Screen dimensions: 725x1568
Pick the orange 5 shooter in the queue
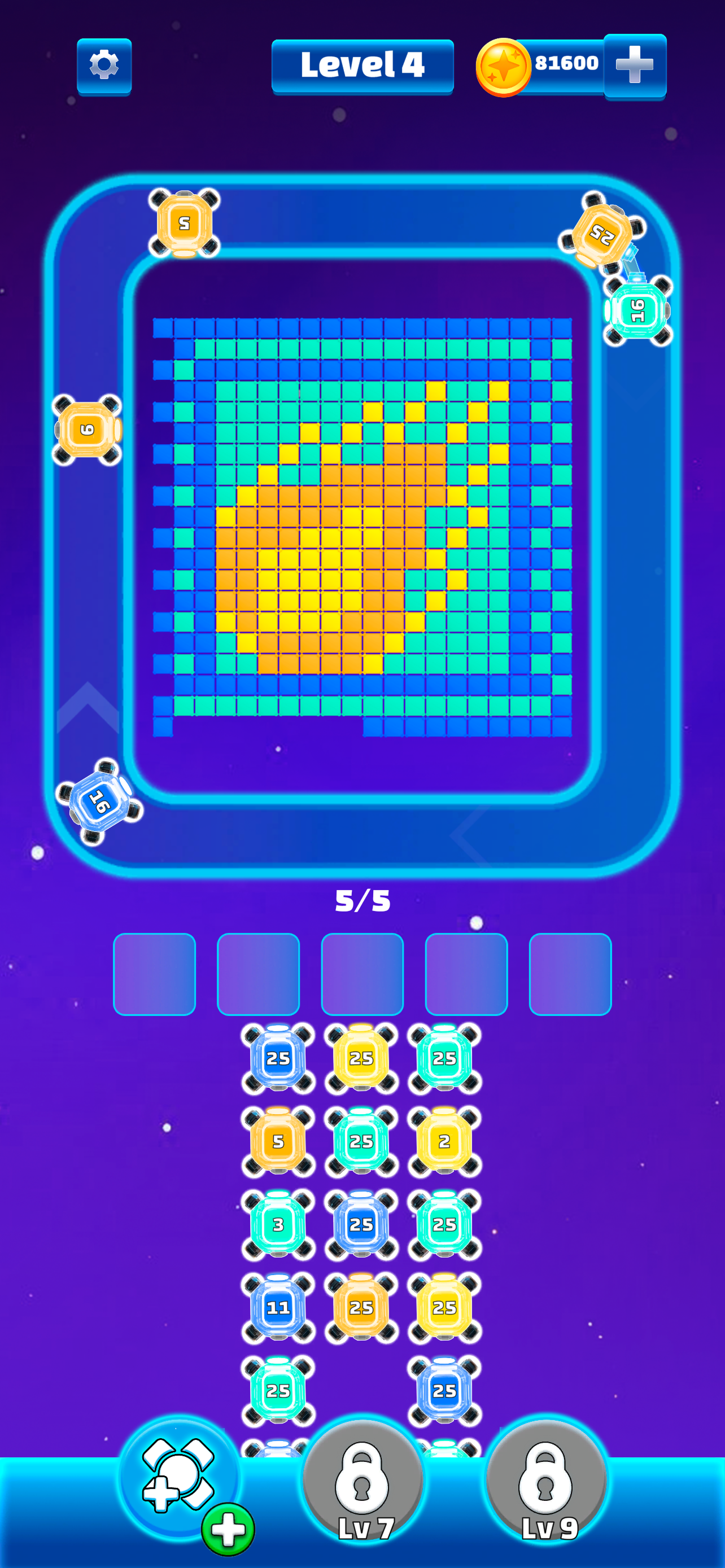point(278,1141)
